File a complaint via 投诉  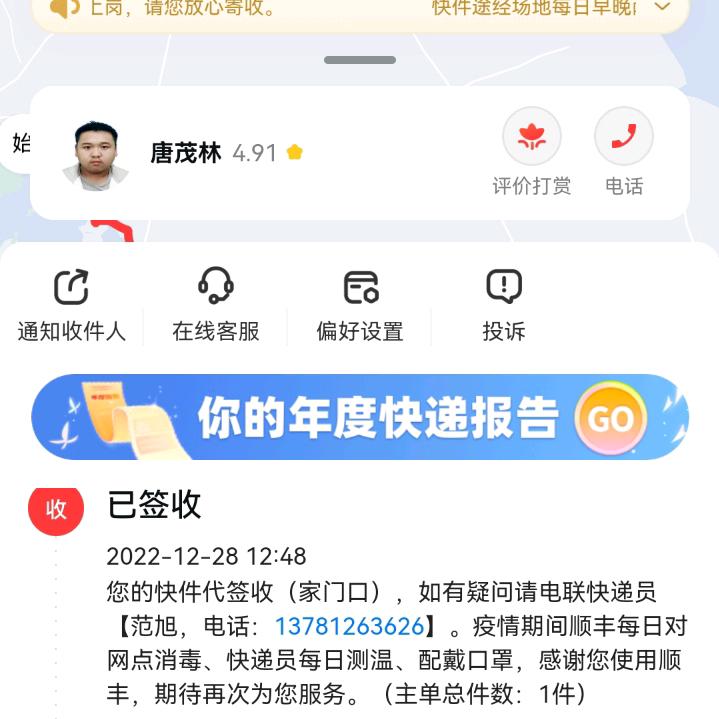point(504,305)
